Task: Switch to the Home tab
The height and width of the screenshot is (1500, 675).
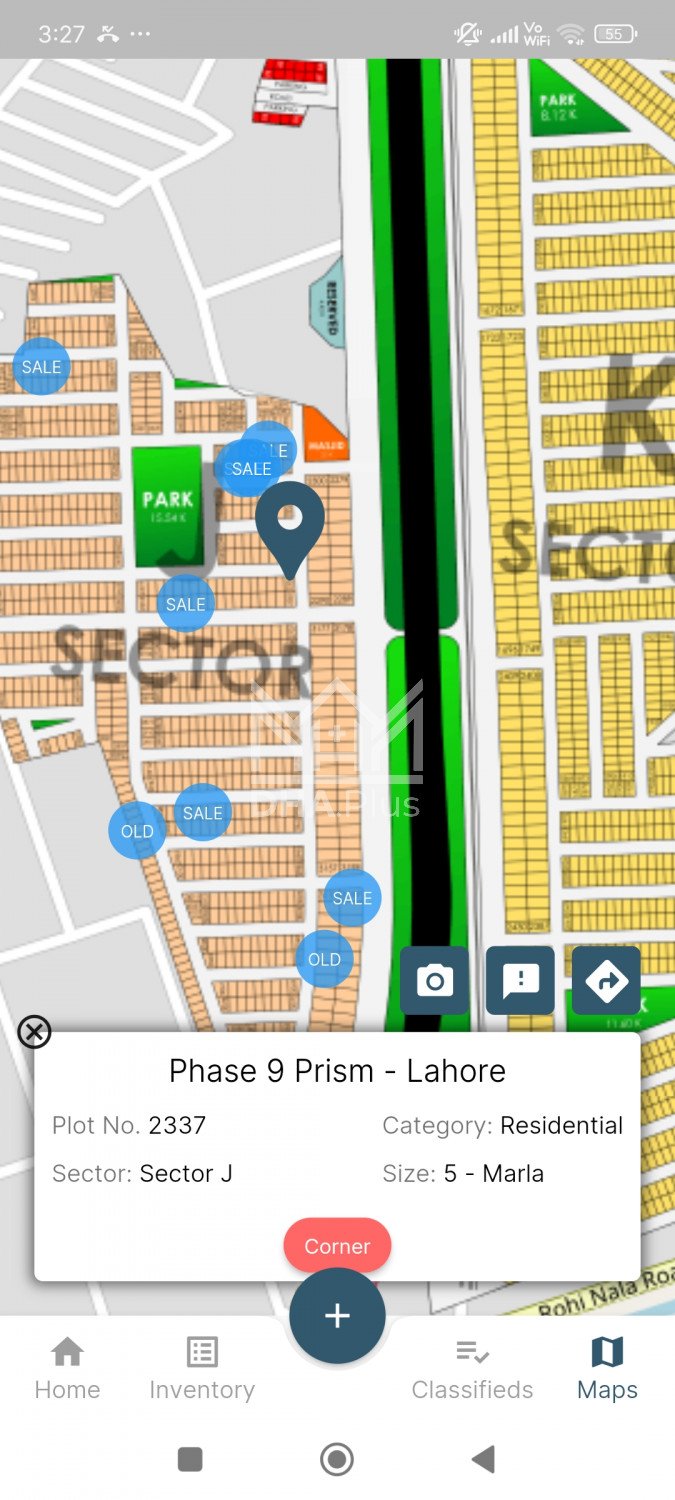Action: click(67, 1369)
